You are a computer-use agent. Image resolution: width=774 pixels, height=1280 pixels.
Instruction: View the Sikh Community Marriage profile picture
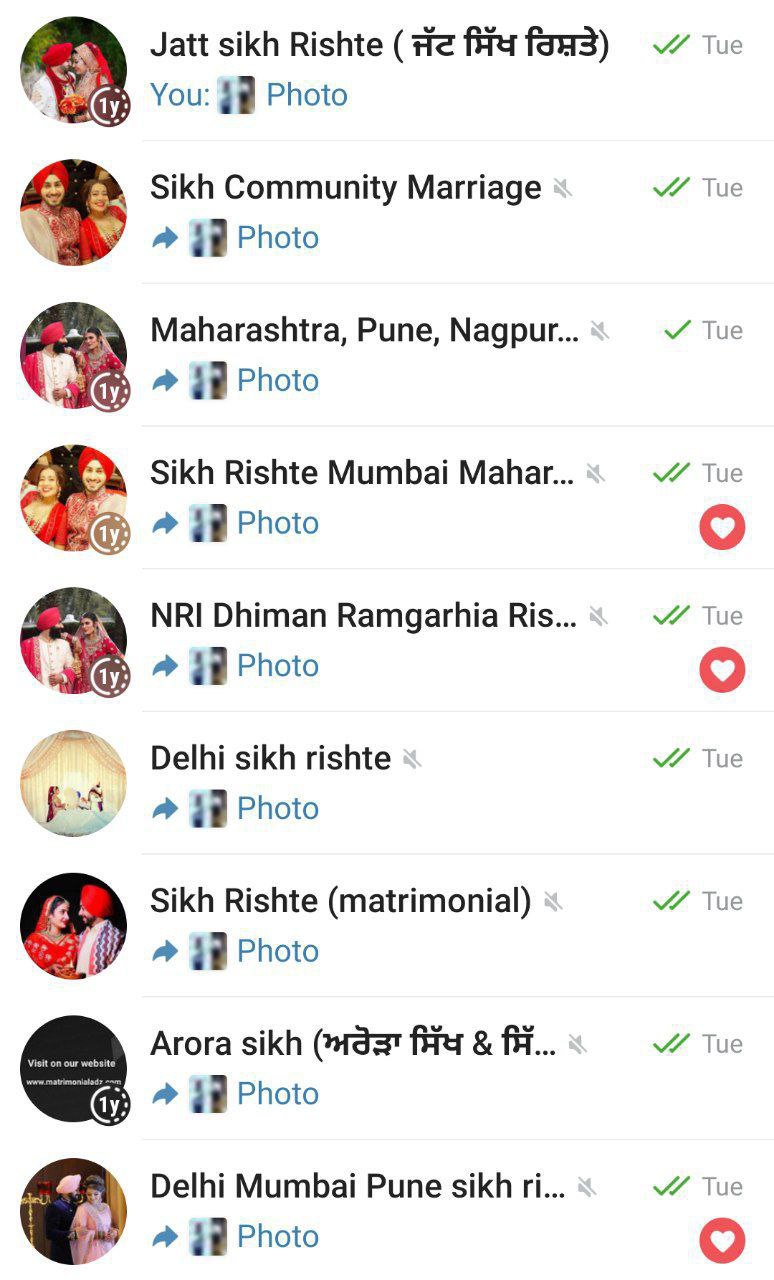tap(73, 212)
